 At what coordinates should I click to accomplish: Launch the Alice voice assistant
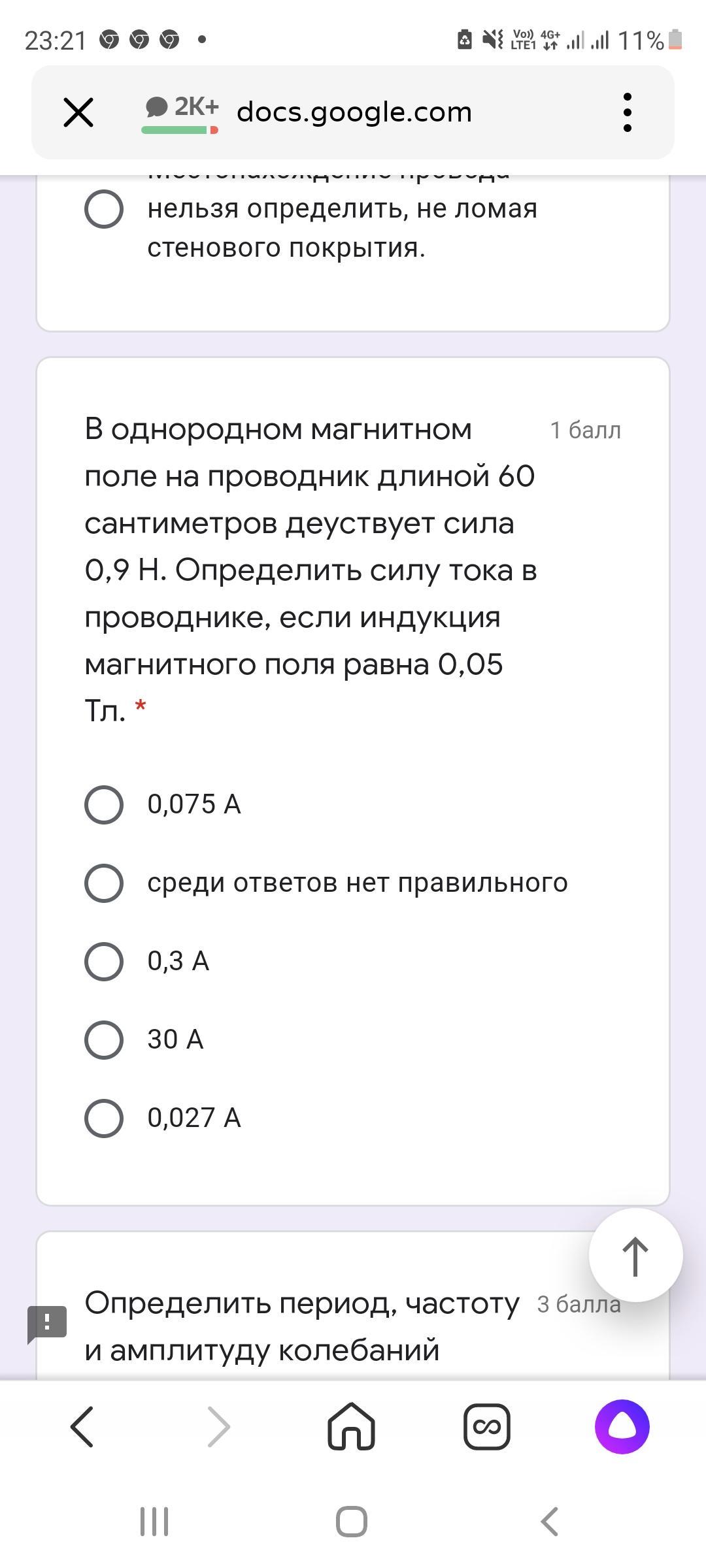pos(622,1426)
